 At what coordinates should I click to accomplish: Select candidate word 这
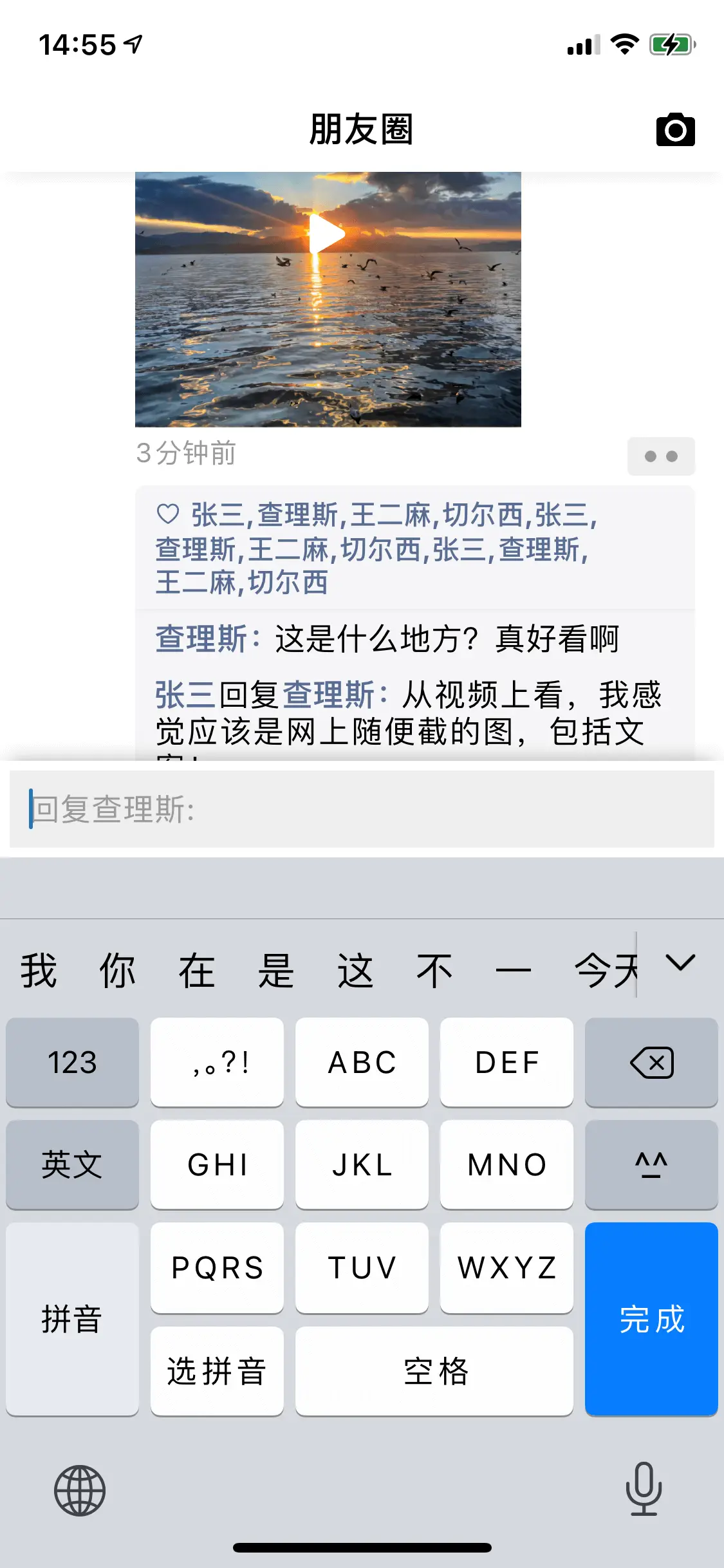point(355,971)
